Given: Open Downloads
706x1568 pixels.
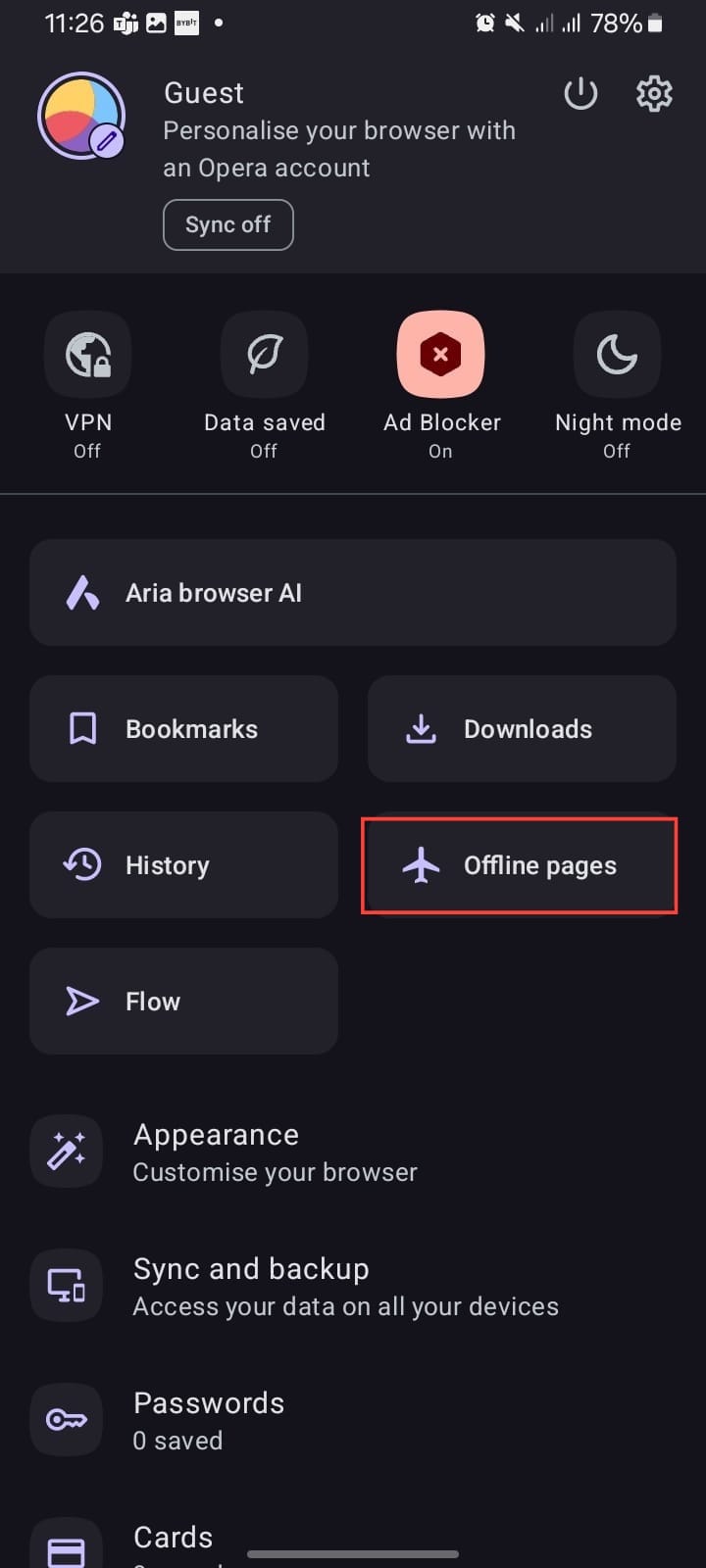Looking at the screenshot, I should [522, 729].
